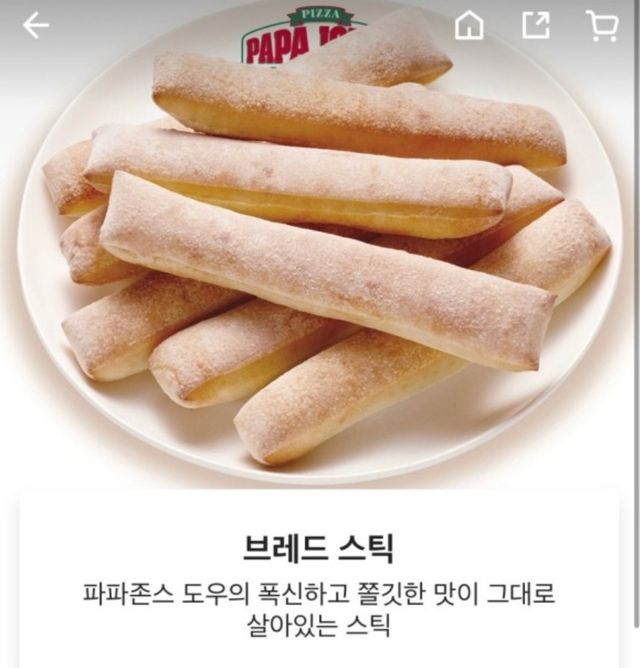Screen dimensions: 640x668
Task: Go back using the top arrow
Action: click(x=36, y=26)
